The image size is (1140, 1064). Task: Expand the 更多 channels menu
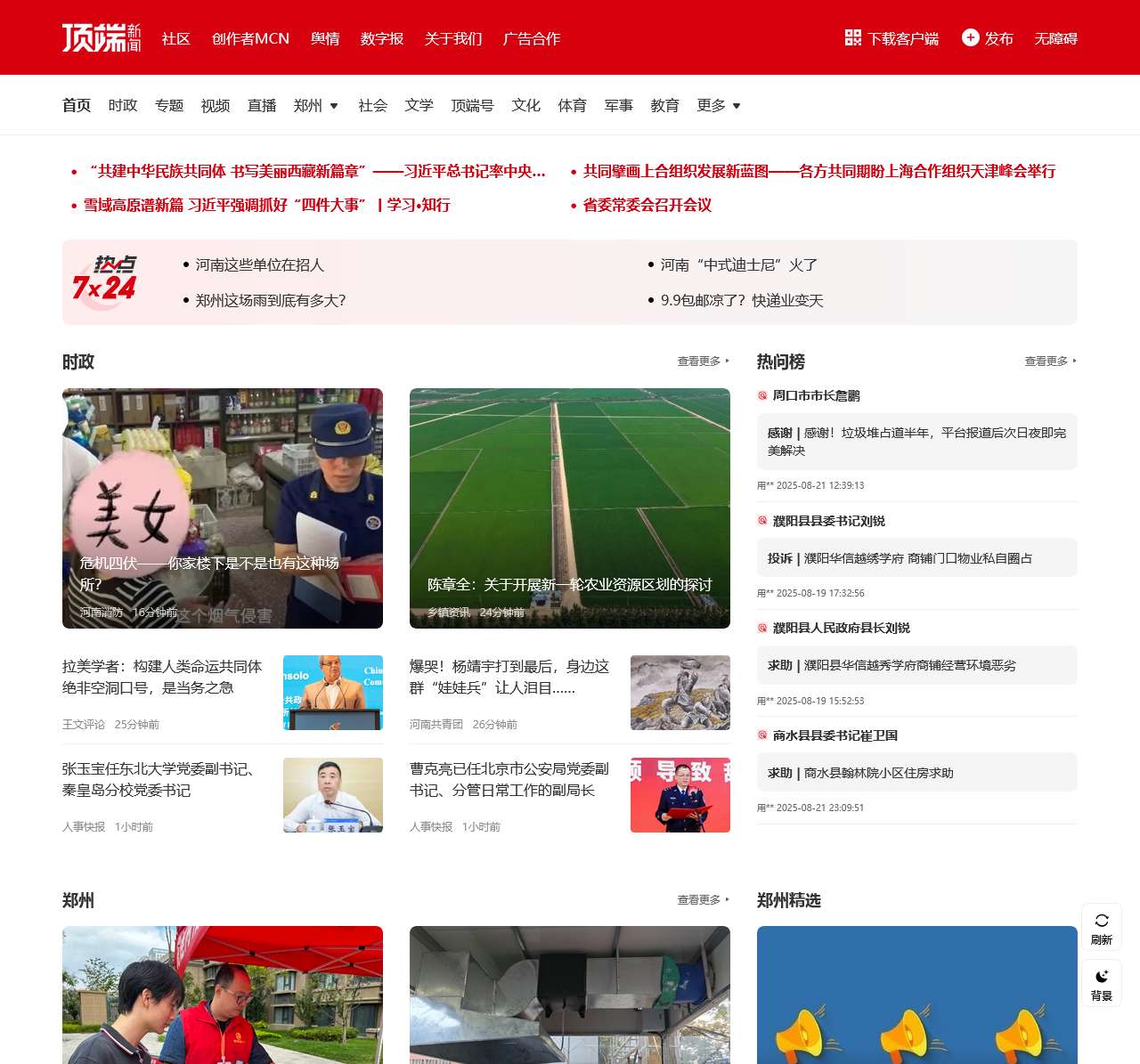(719, 105)
